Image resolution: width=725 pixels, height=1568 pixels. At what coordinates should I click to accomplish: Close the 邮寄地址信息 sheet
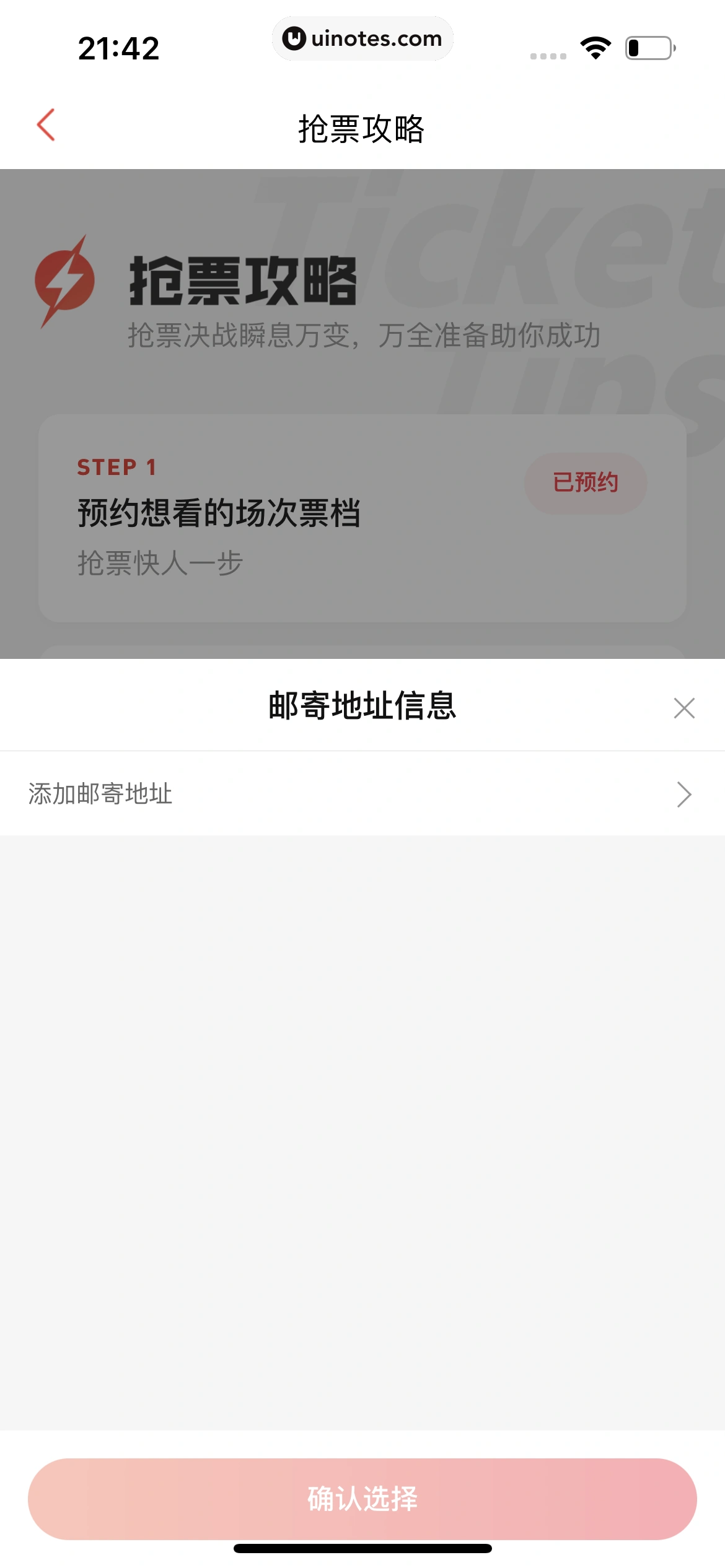683,708
